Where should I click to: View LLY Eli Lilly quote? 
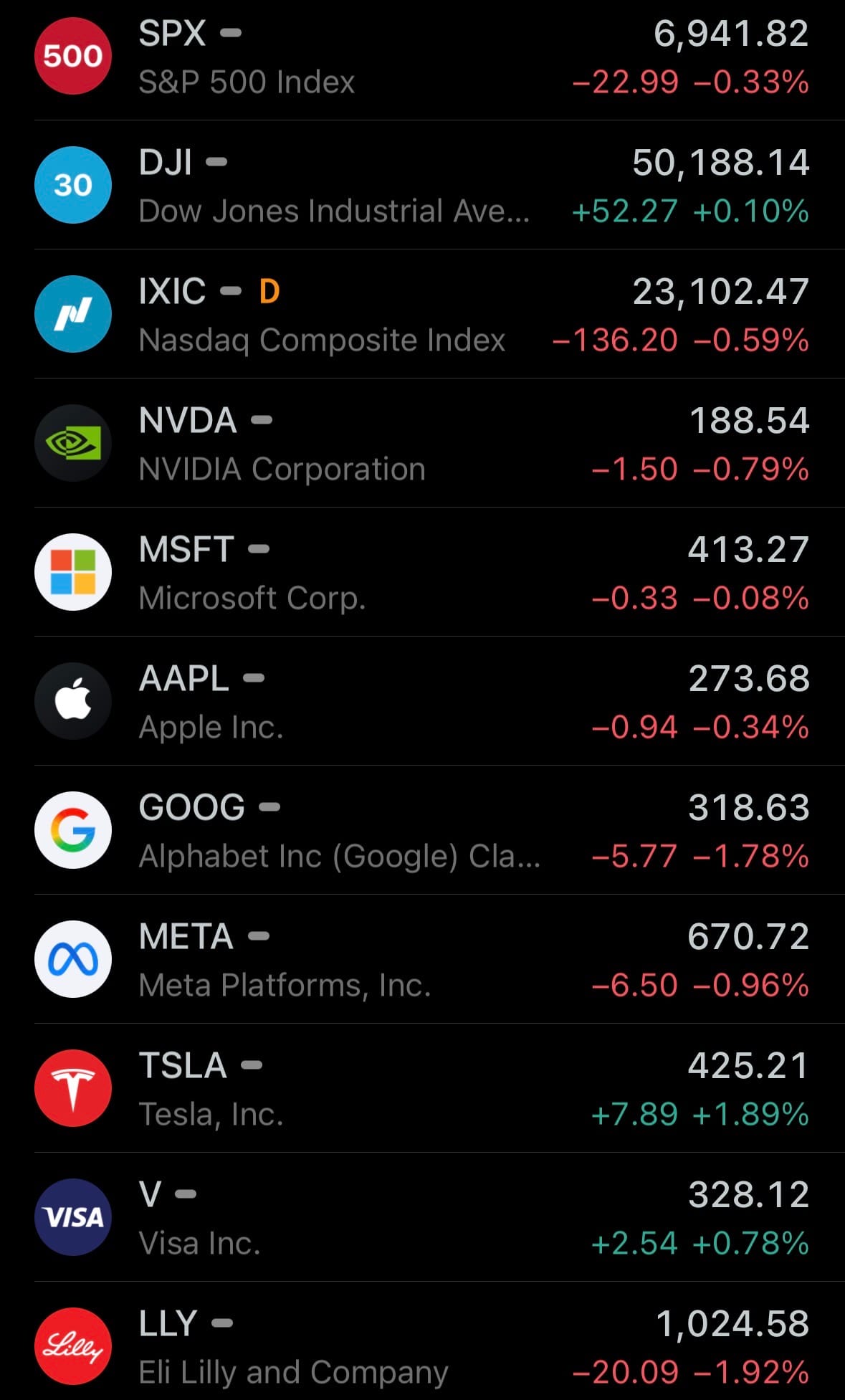[422, 1348]
